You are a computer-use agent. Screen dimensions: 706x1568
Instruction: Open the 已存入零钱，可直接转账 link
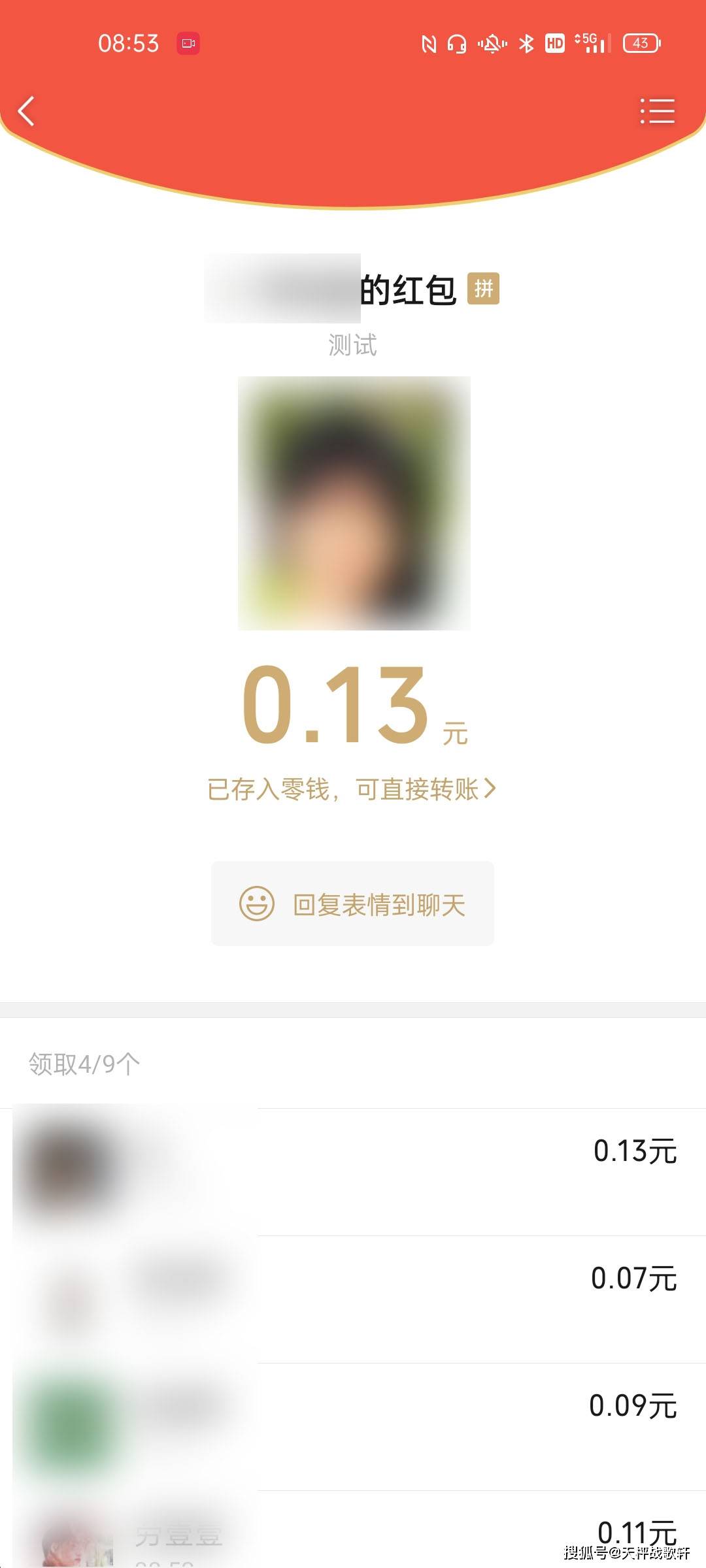(352, 789)
